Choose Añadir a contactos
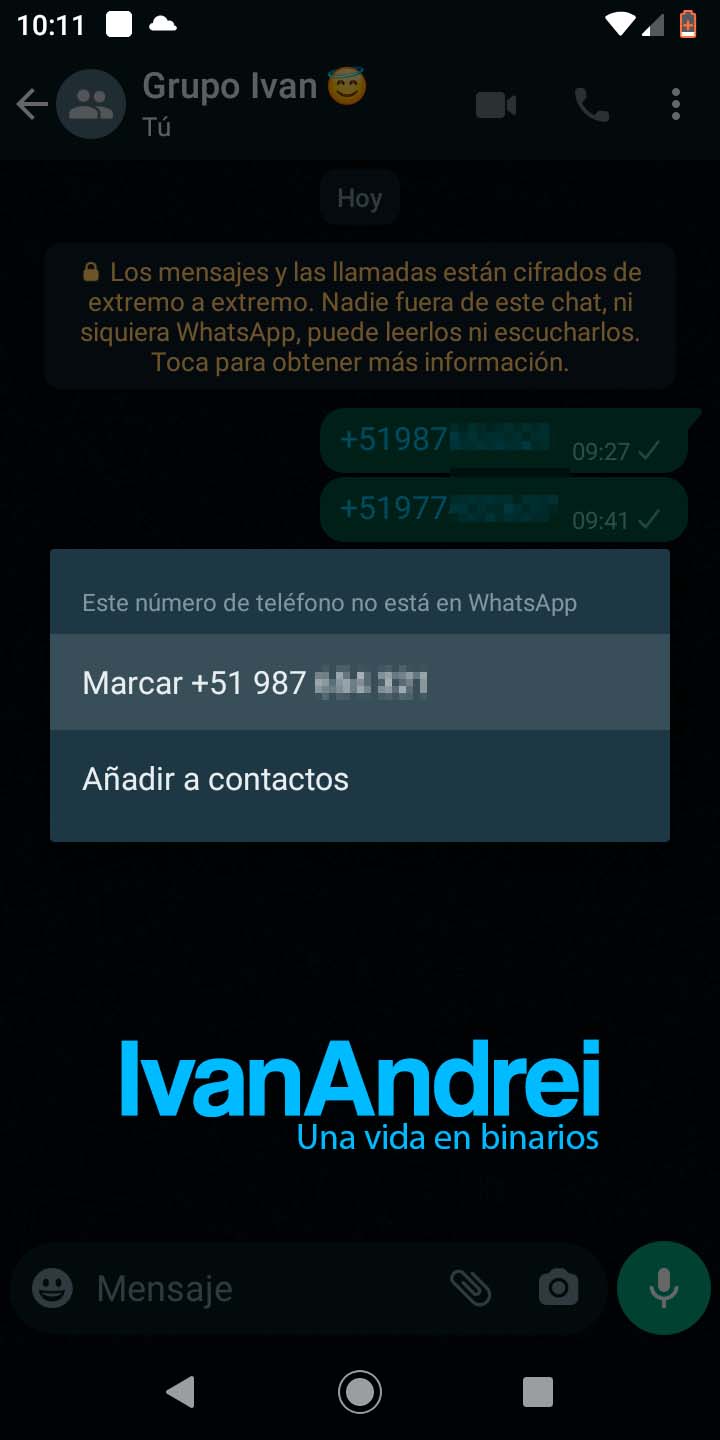Viewport: 720px width, 1440px height. (x=358, y=780)
